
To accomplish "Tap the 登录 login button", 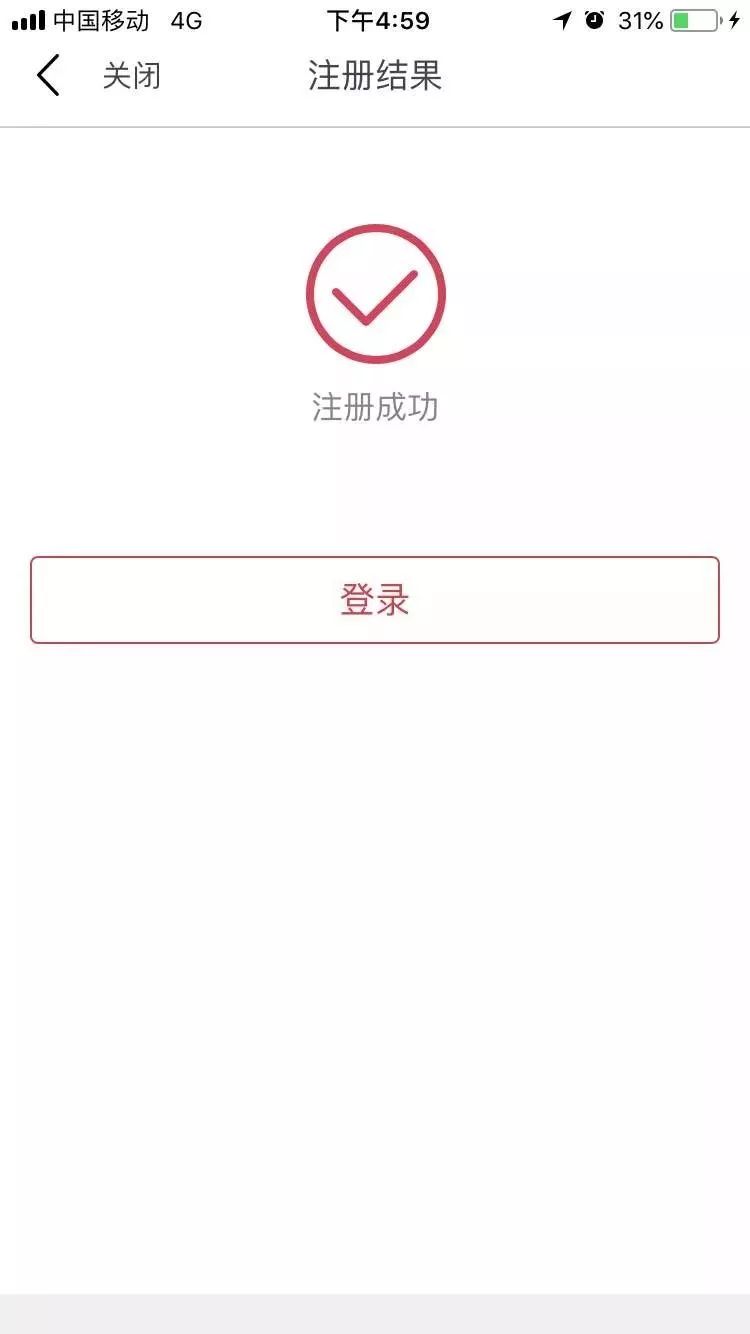I will [375, 599].
